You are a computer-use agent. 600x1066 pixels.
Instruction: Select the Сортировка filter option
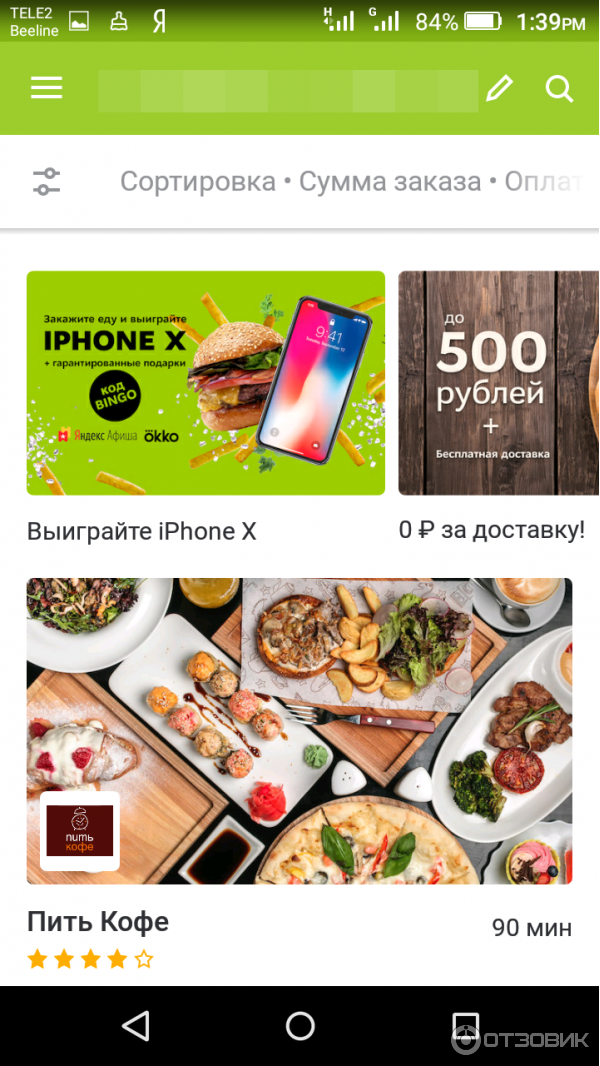tap(197, 182)
